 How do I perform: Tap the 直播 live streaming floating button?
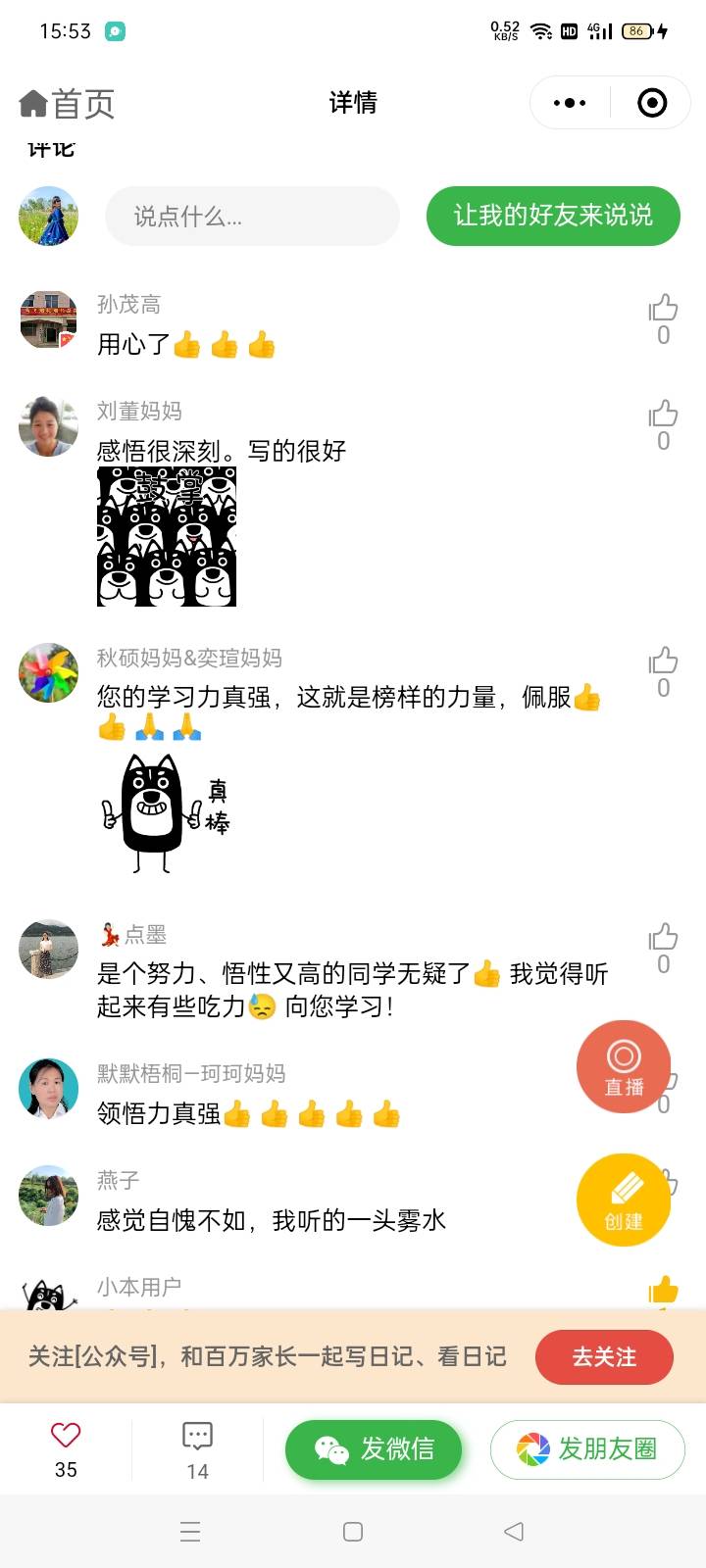click(x=625, y=1066)
